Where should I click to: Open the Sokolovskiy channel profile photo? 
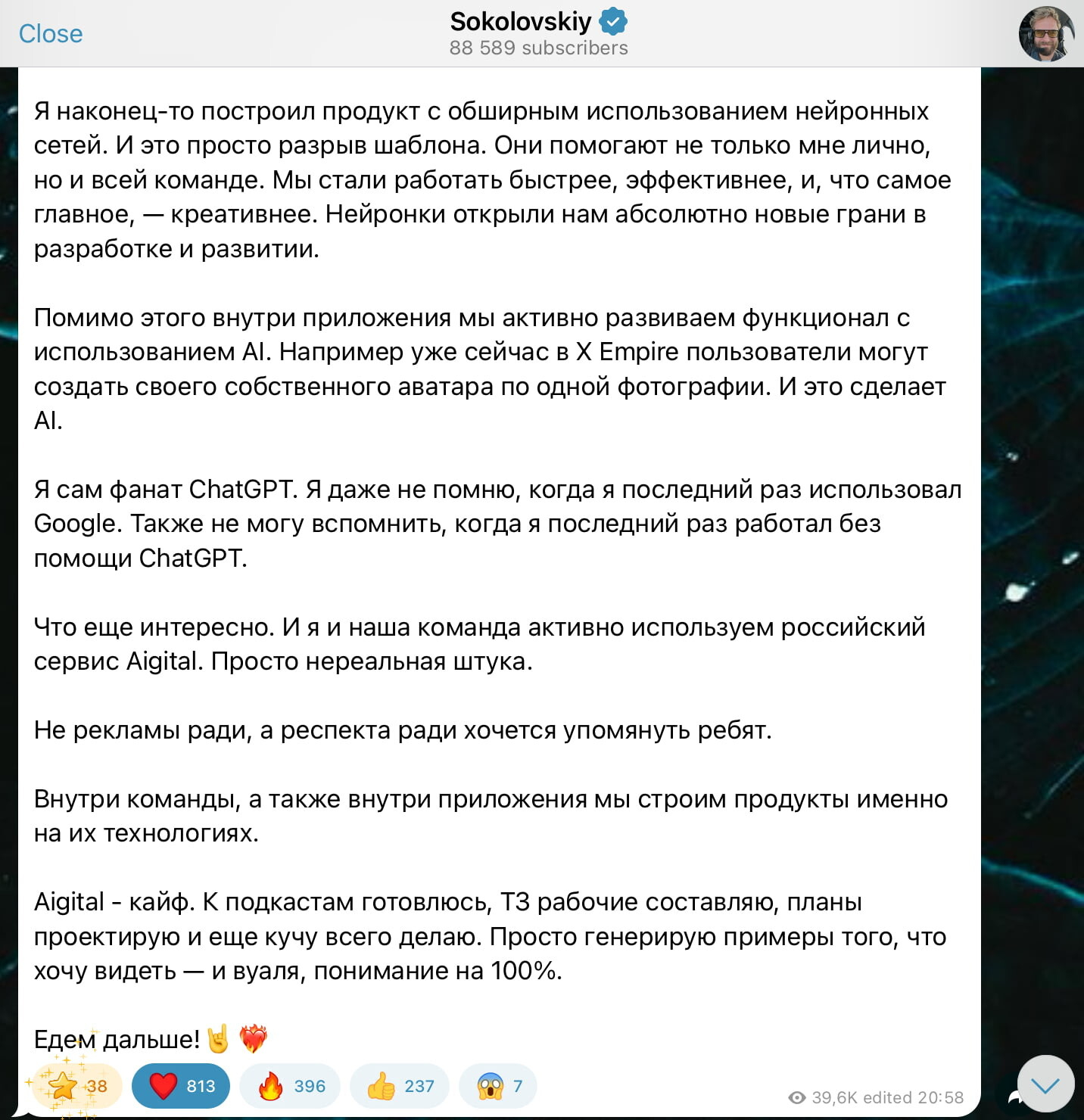pyautogui.click(x=1046, y=34)
